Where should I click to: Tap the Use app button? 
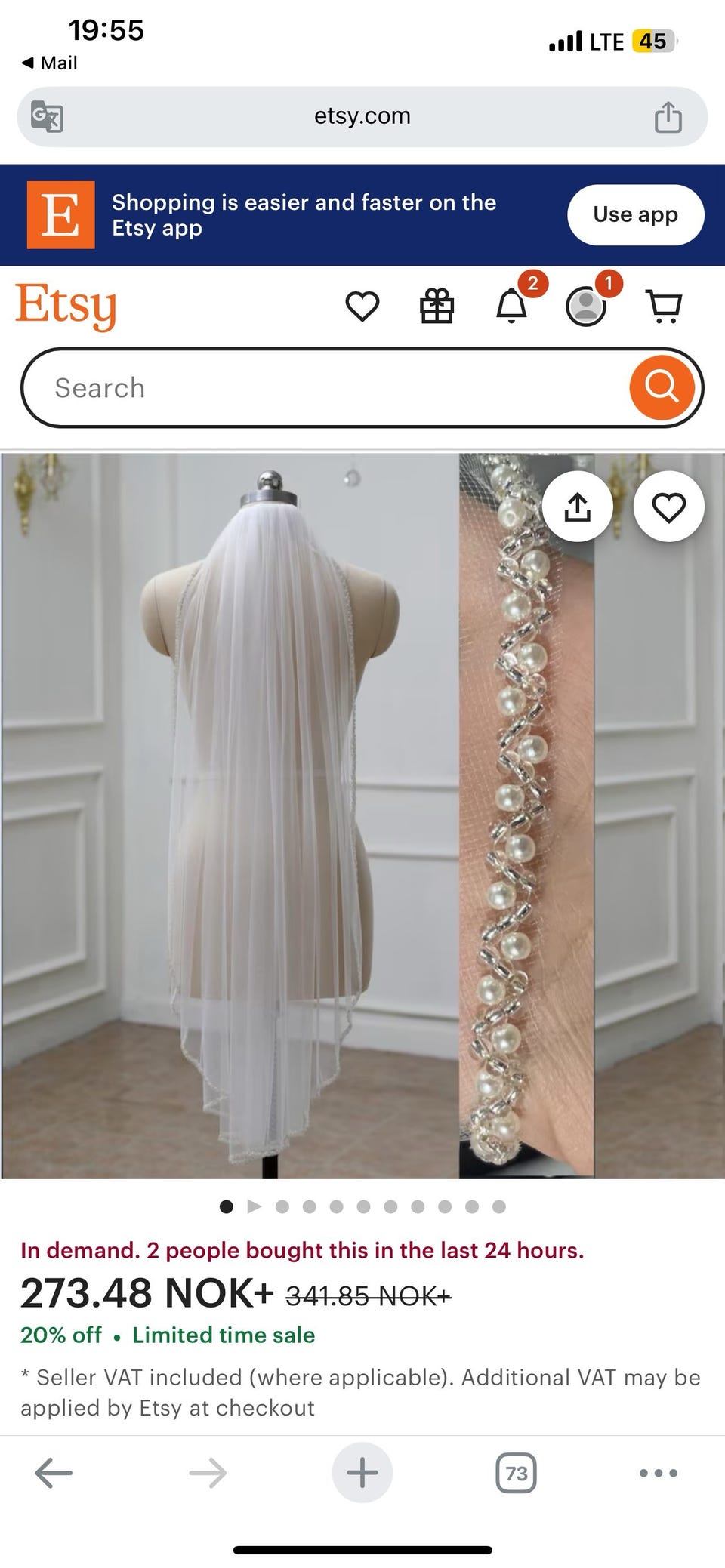pyautogui.click(x=635, y=214)
